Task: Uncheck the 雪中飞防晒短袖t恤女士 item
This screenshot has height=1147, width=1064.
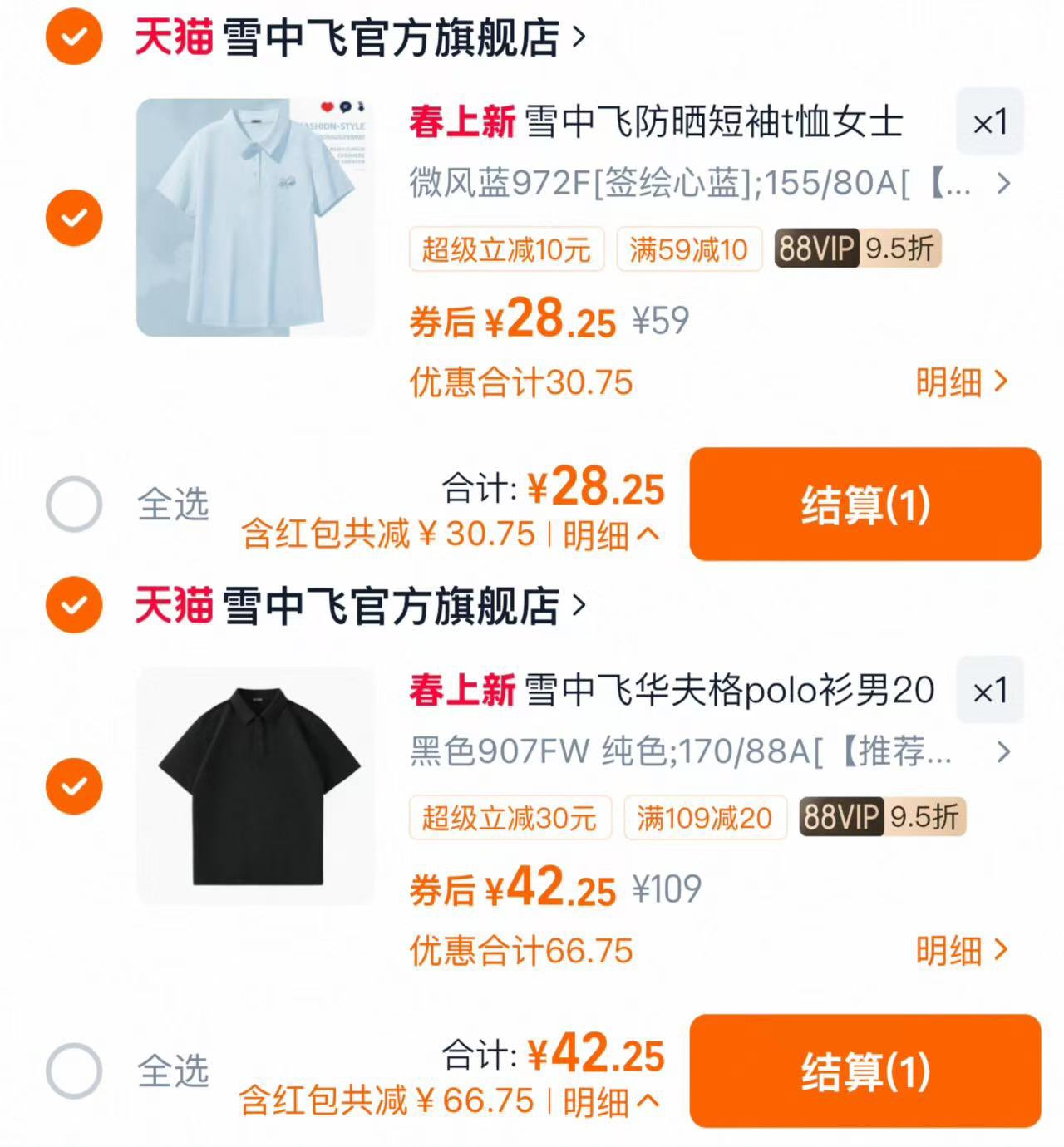Action: pos(74,218)
